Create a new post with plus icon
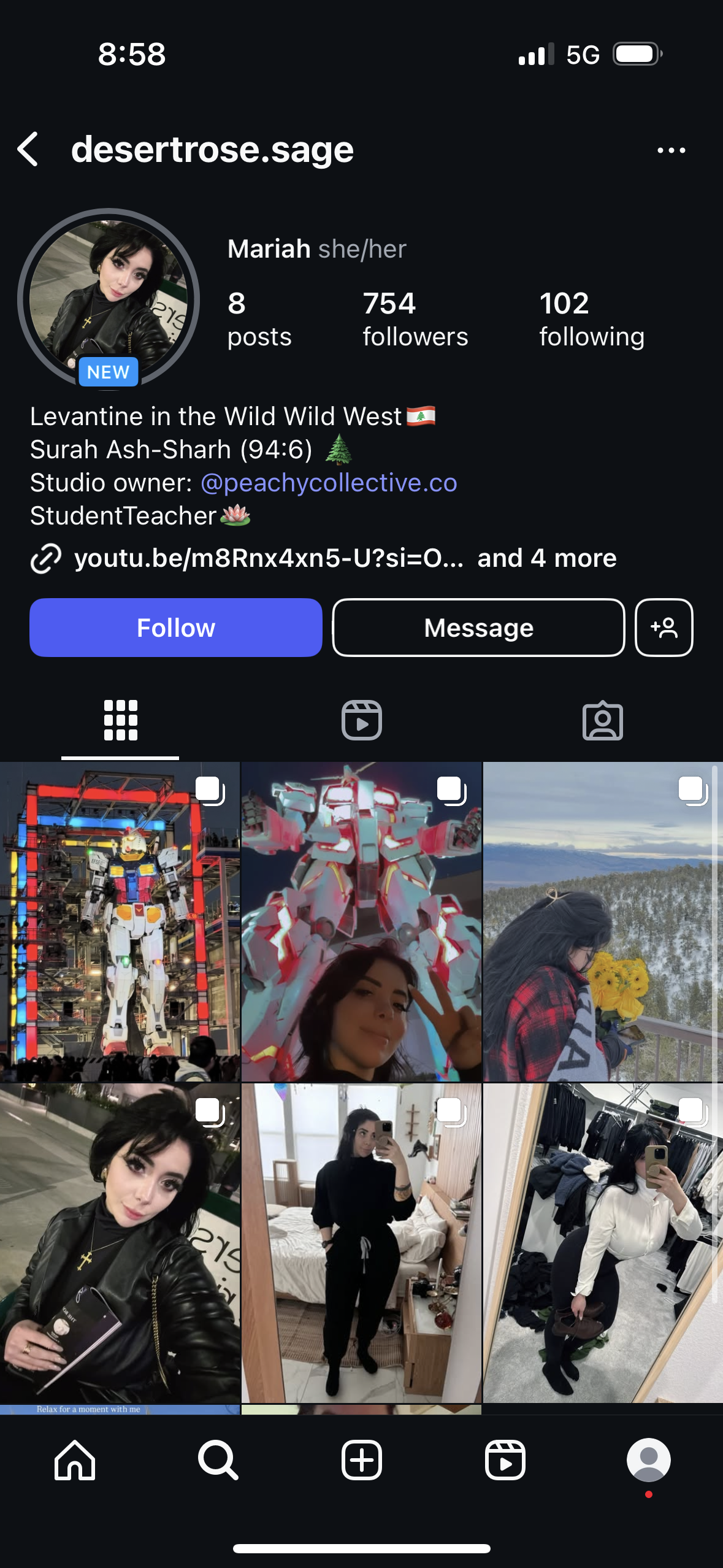Viewport: 723px width, 1568px height. (362, 1460)
